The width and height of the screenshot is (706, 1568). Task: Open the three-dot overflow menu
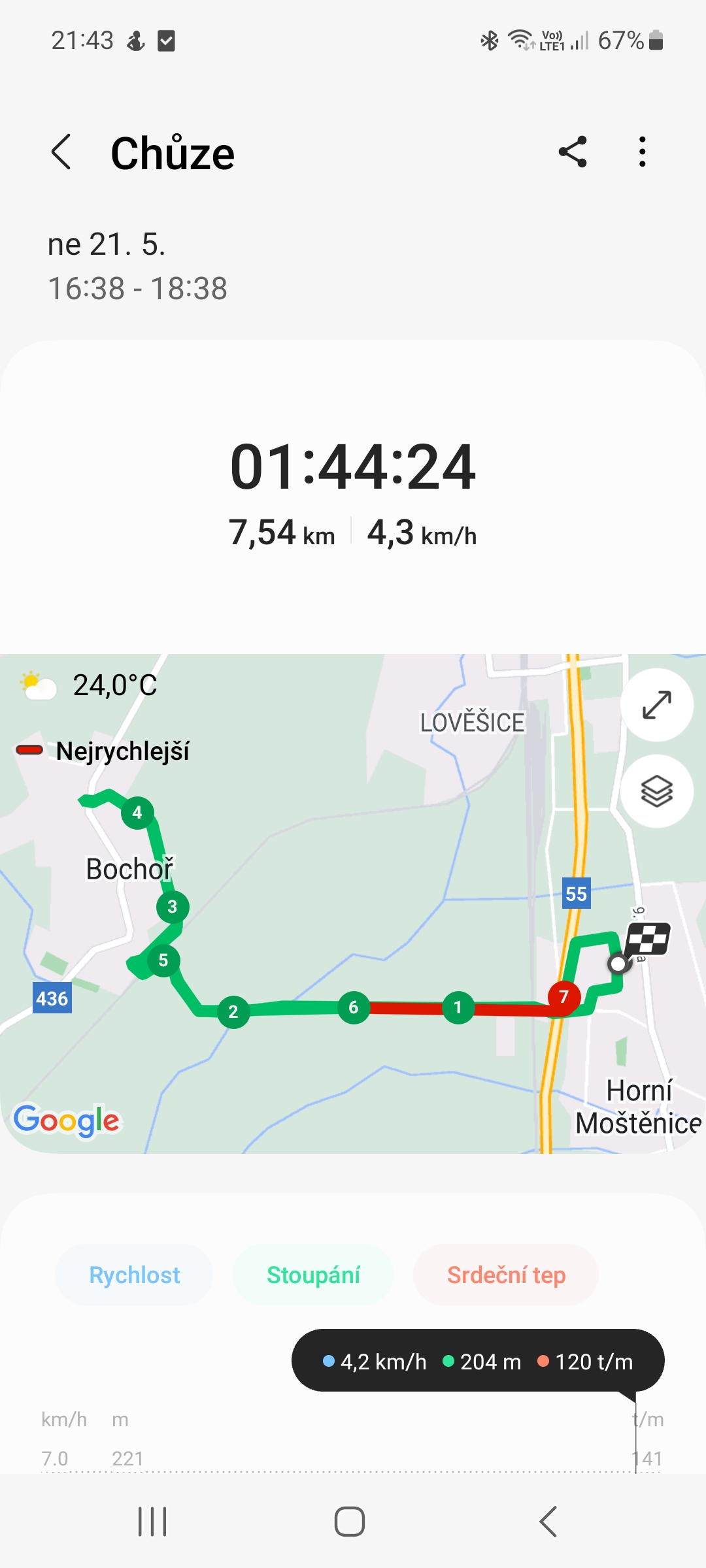[x=642, y=152]
